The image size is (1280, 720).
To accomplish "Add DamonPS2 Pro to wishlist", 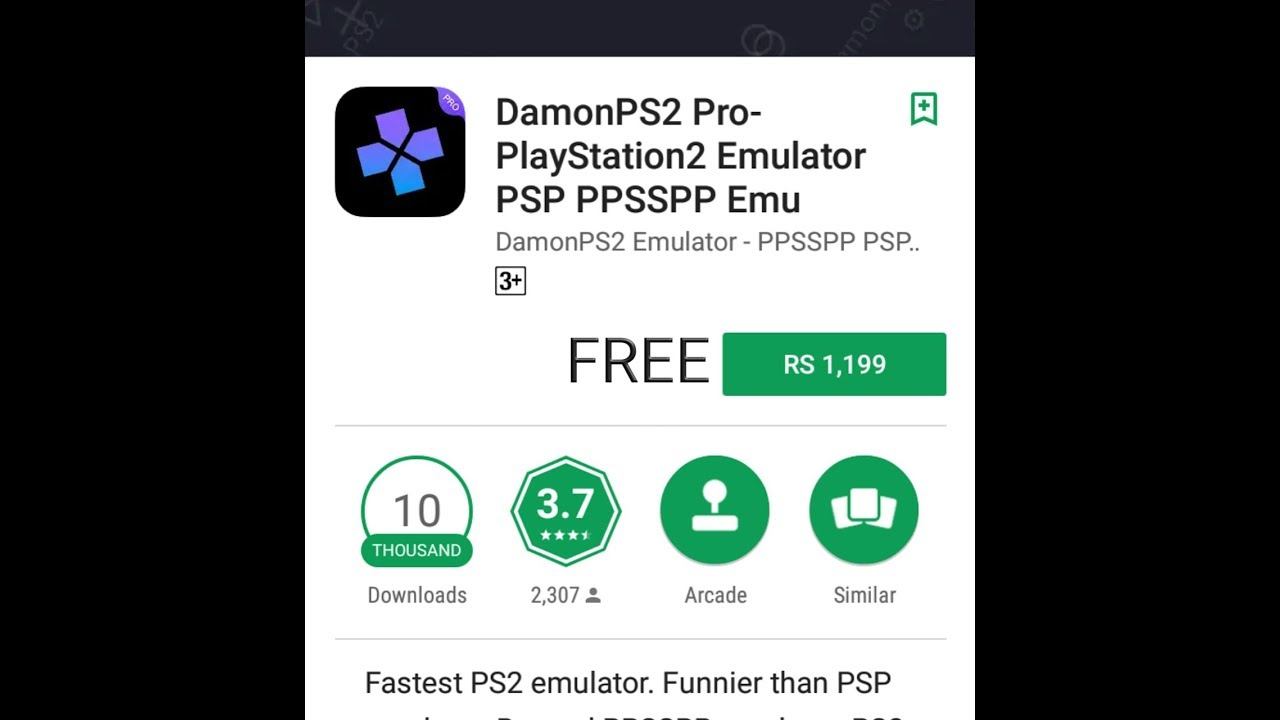I will point(923,110).
